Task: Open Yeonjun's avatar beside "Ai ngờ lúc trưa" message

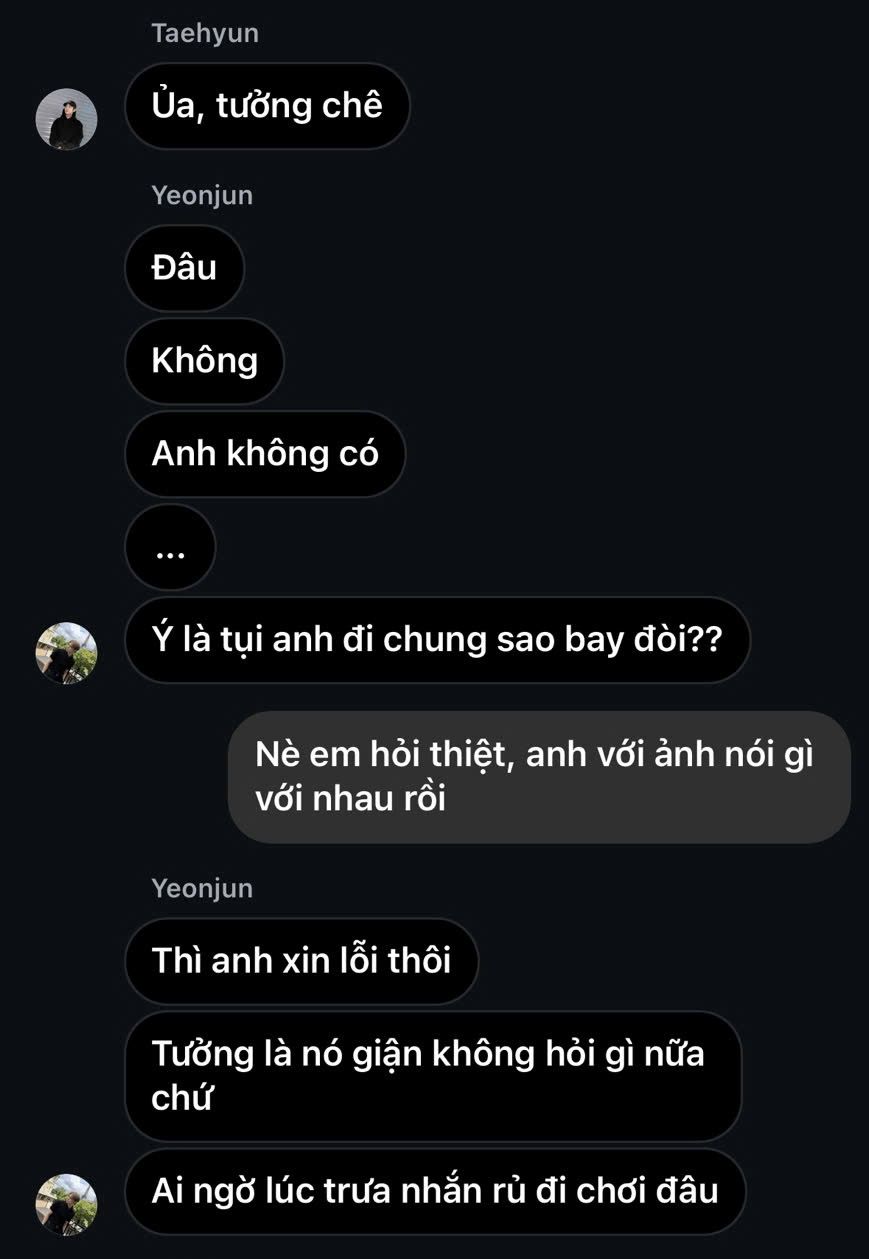Action: click(x=66, y=1205)
